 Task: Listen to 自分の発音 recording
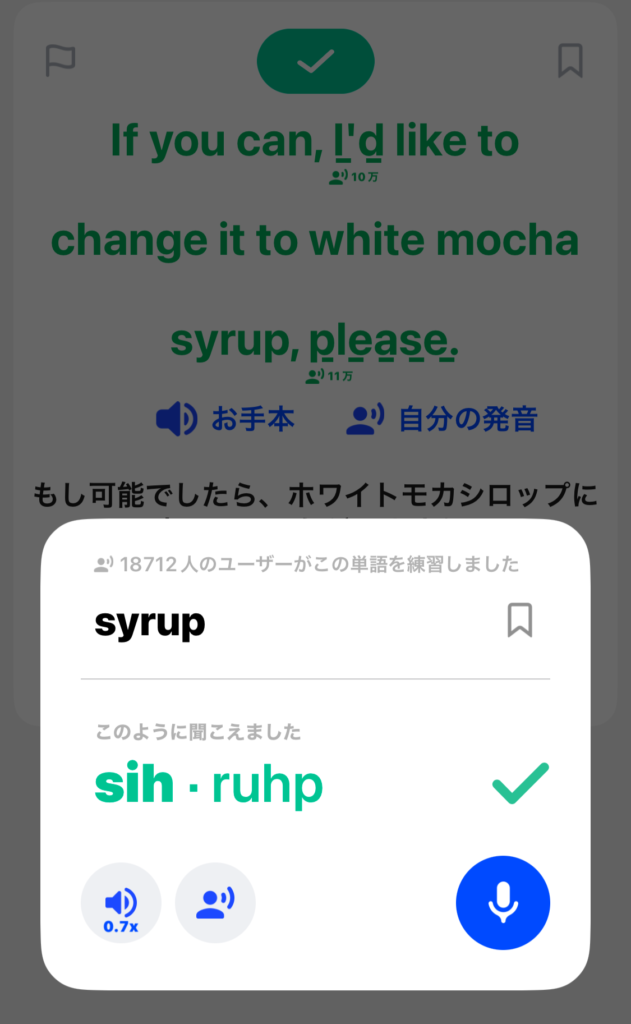442,419
